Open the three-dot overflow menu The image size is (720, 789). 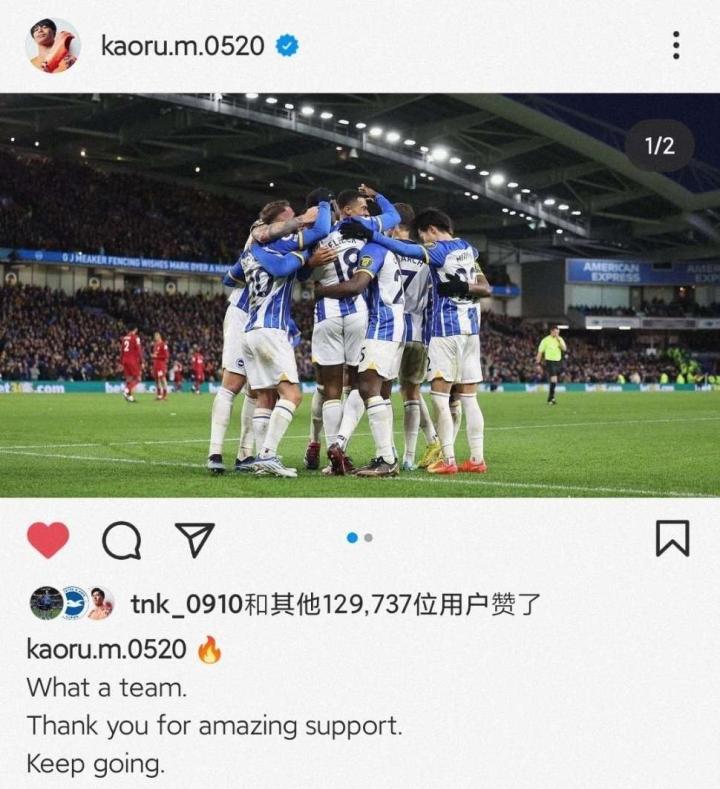[x=676, y=45]
